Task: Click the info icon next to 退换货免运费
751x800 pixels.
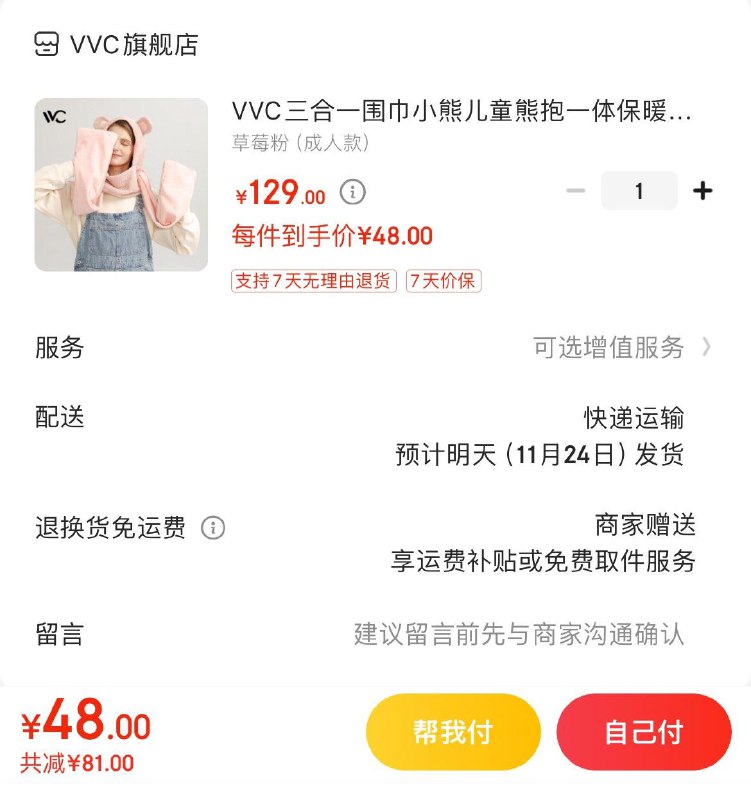Action: click(x=213, y=529)
